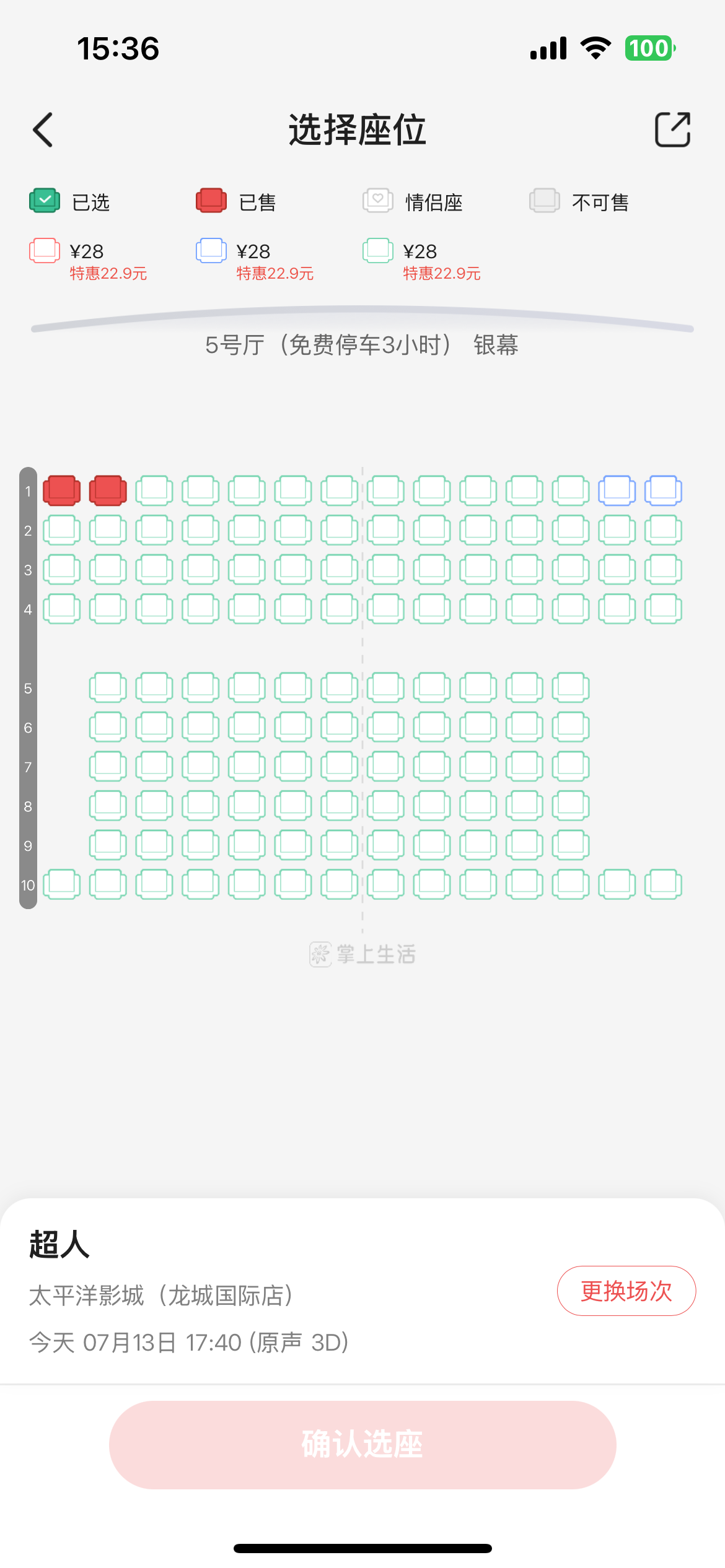The image size is (725, 1568).
Task: Select the last seat in row 7
Action: (571, 766)
